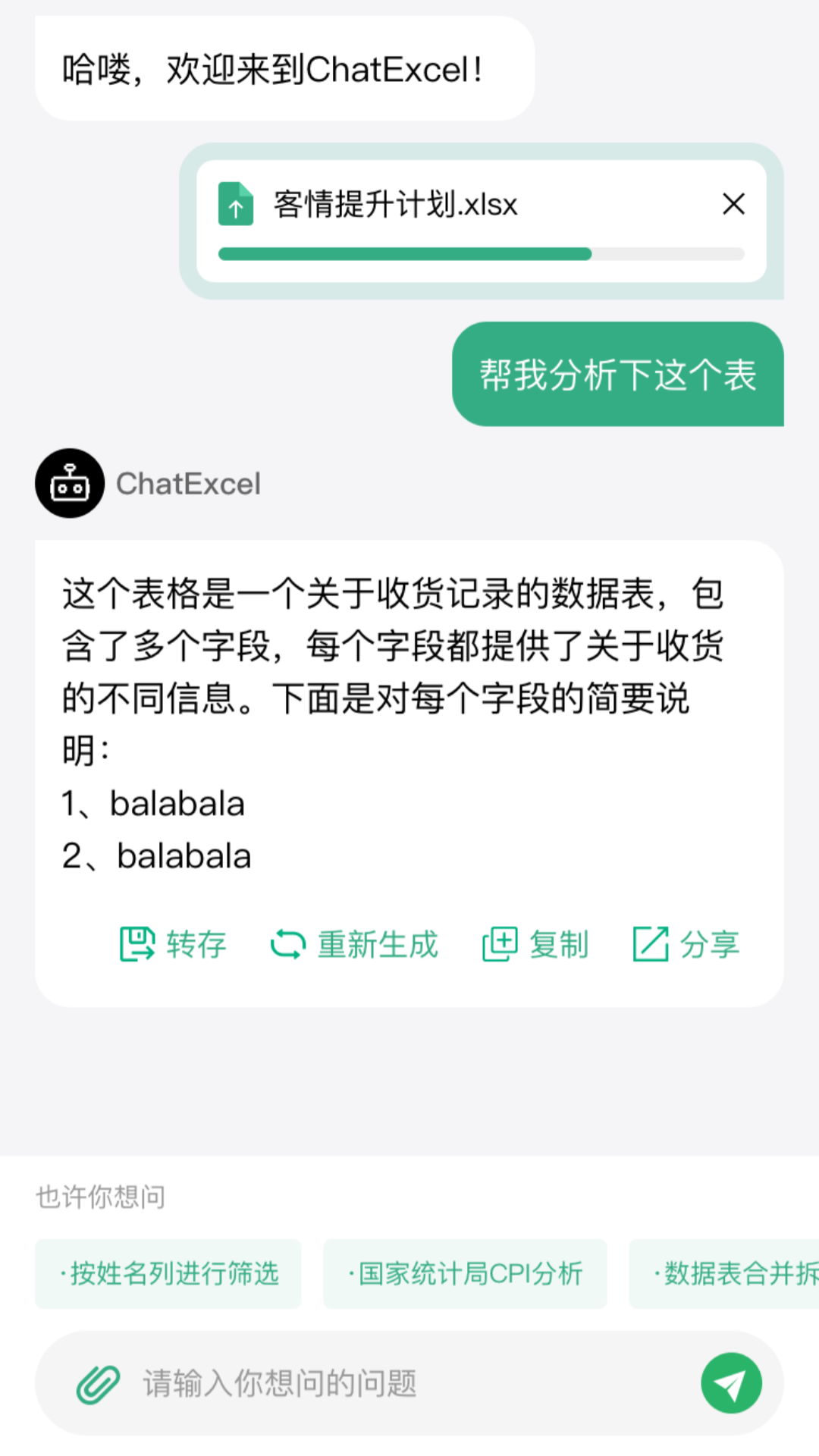Image resolution: width=819 pixels, height=1456 pixels.
Task: Send the message with the paper-plane button
Action: pyautogui.click(x=731, y=1384)
